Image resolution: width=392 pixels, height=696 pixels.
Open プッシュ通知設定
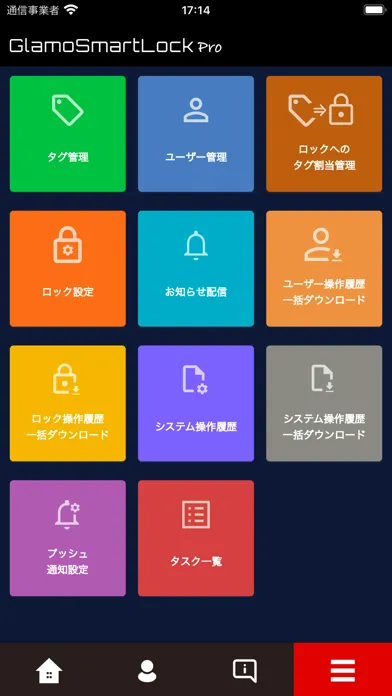point(67,538)
